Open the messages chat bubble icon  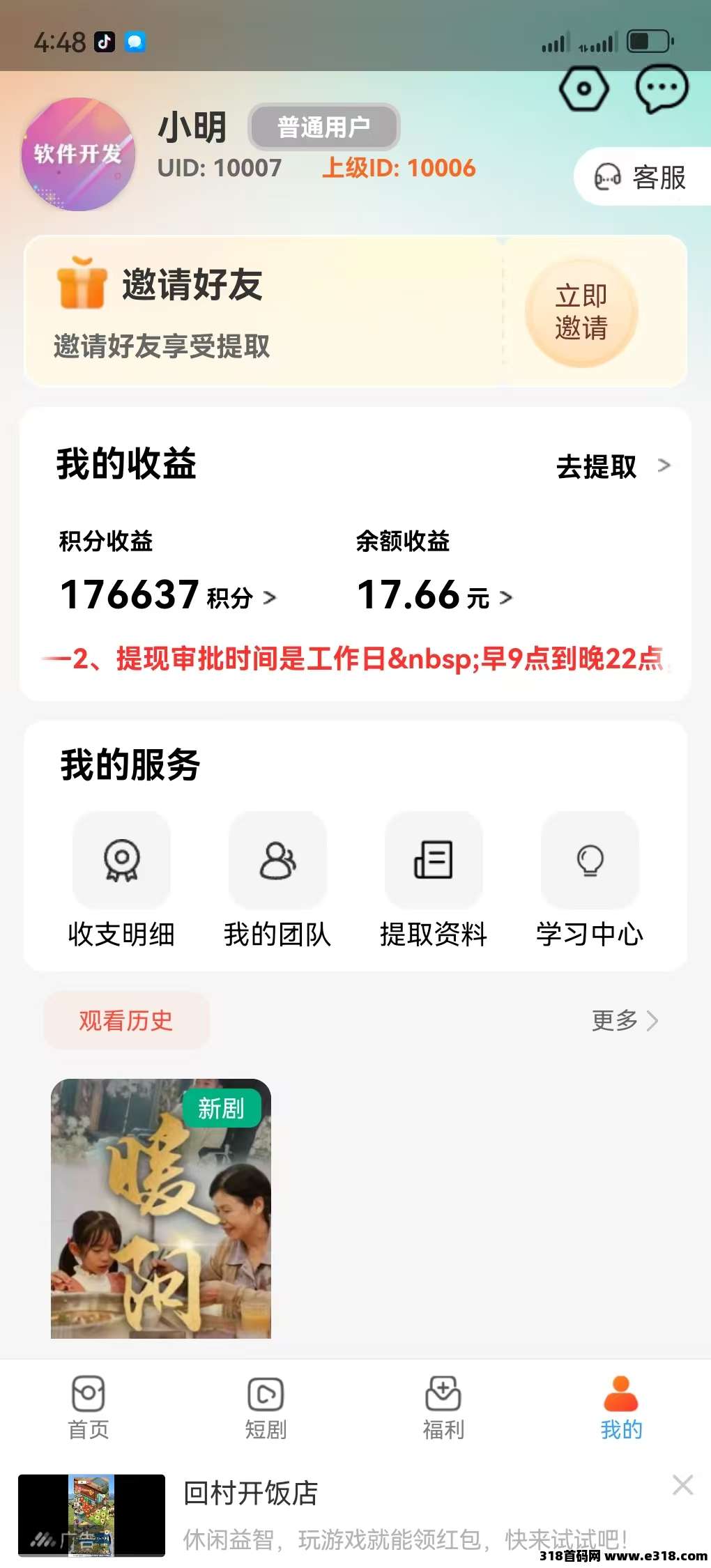(662, 89)
